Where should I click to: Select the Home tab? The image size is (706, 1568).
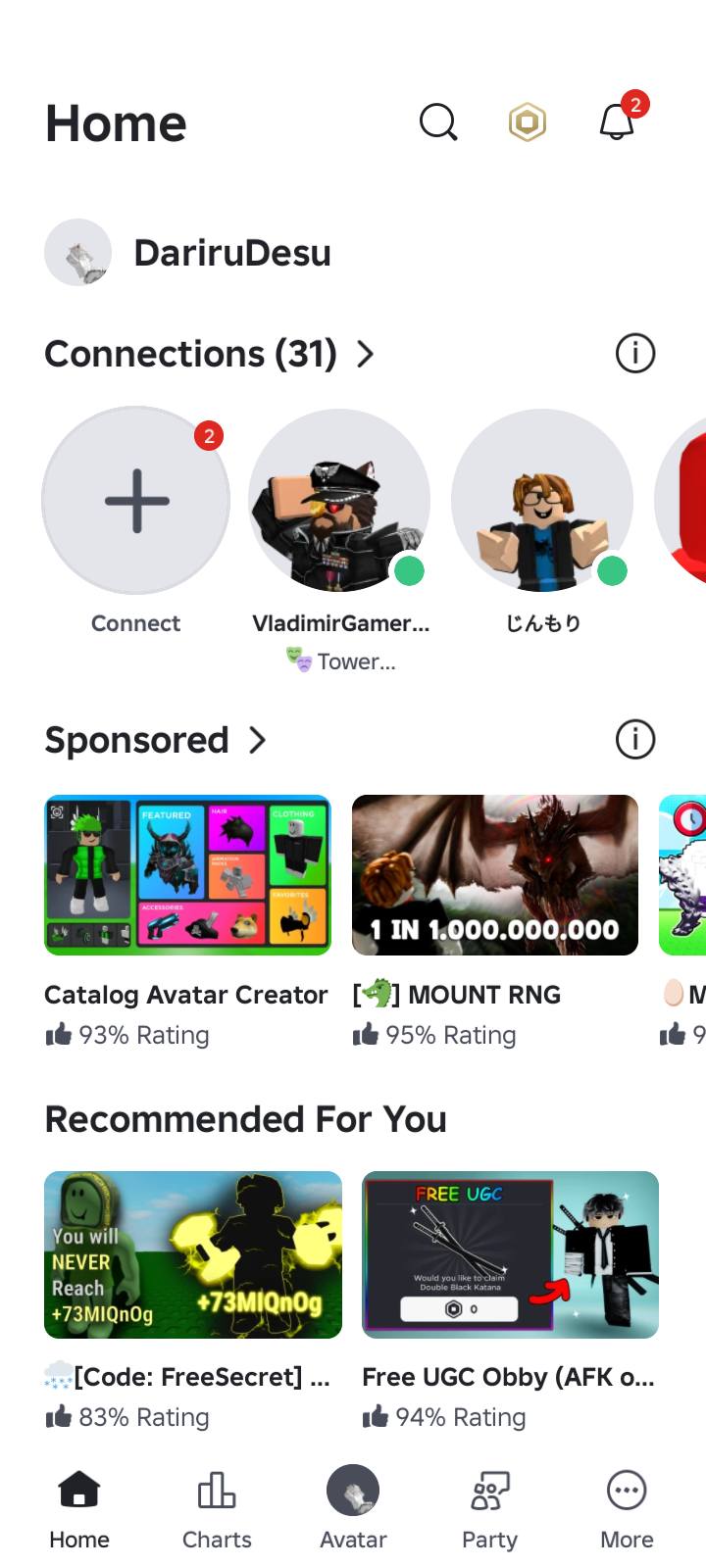point(79,1510)
